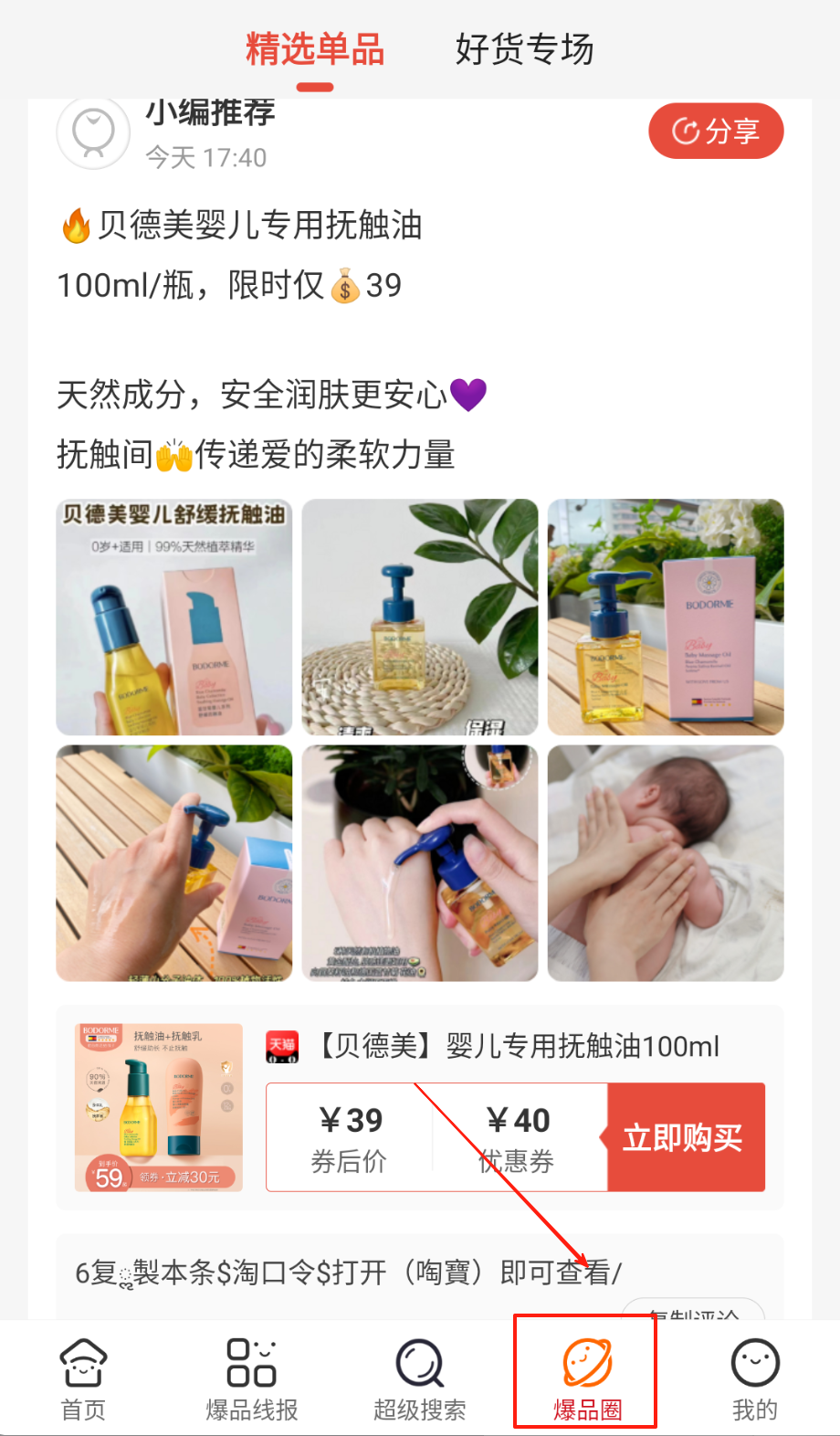Open the photo of bottle beside pink box
This screenshot has width=840, height=1436.
point(666,618)
